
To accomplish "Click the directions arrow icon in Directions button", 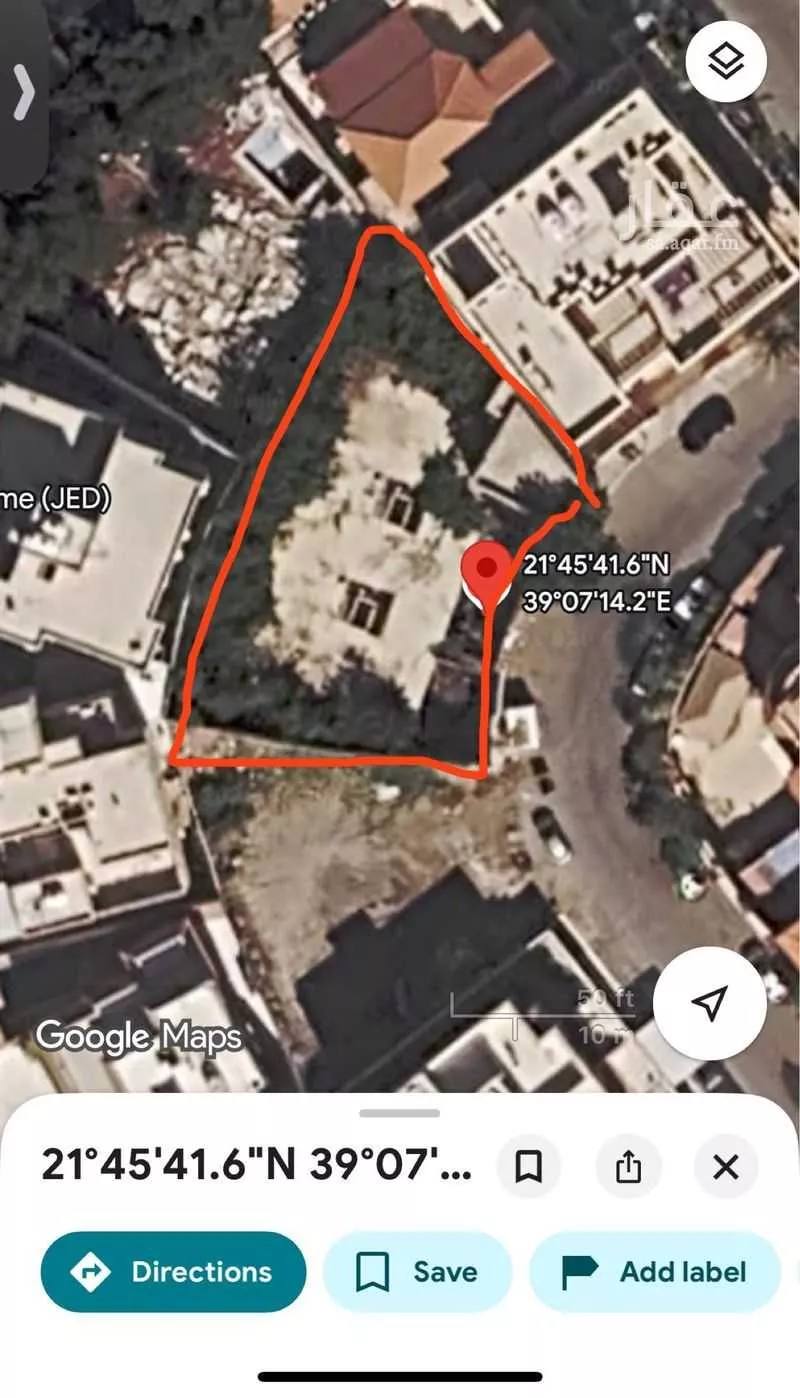I will (91, 1272).
